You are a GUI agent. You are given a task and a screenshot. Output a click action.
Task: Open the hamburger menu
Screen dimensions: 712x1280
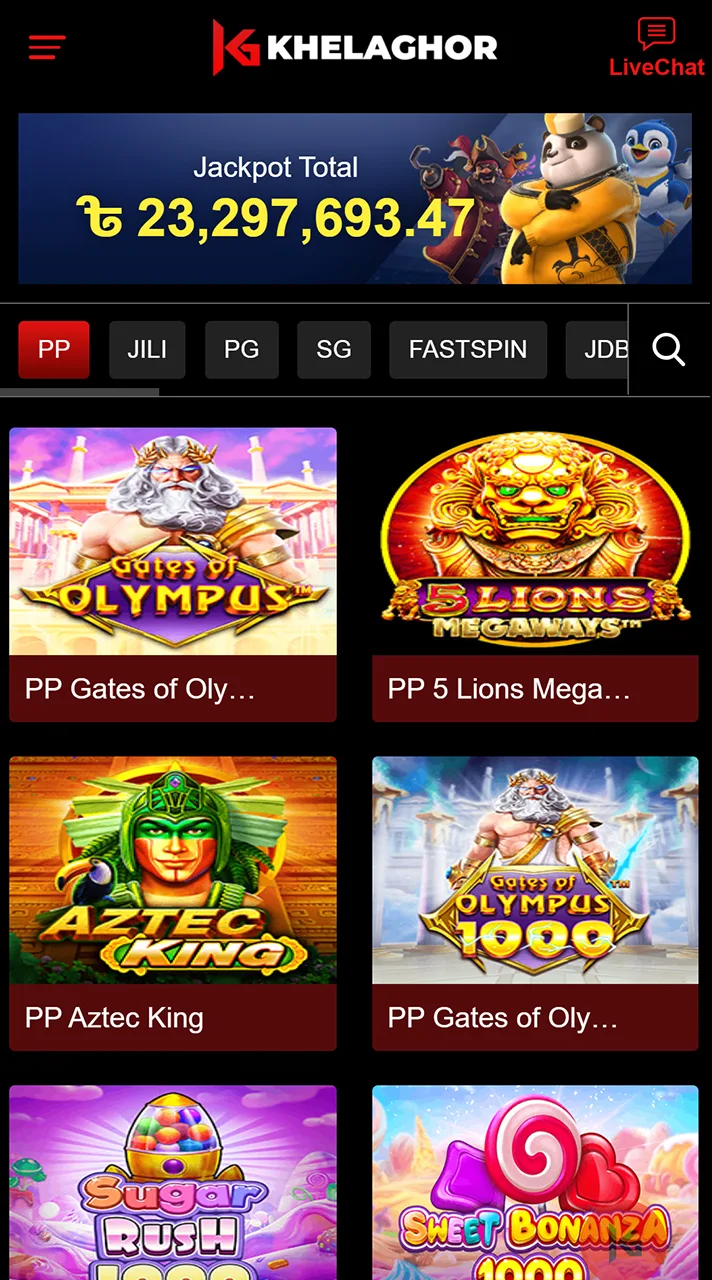(46, 47)
